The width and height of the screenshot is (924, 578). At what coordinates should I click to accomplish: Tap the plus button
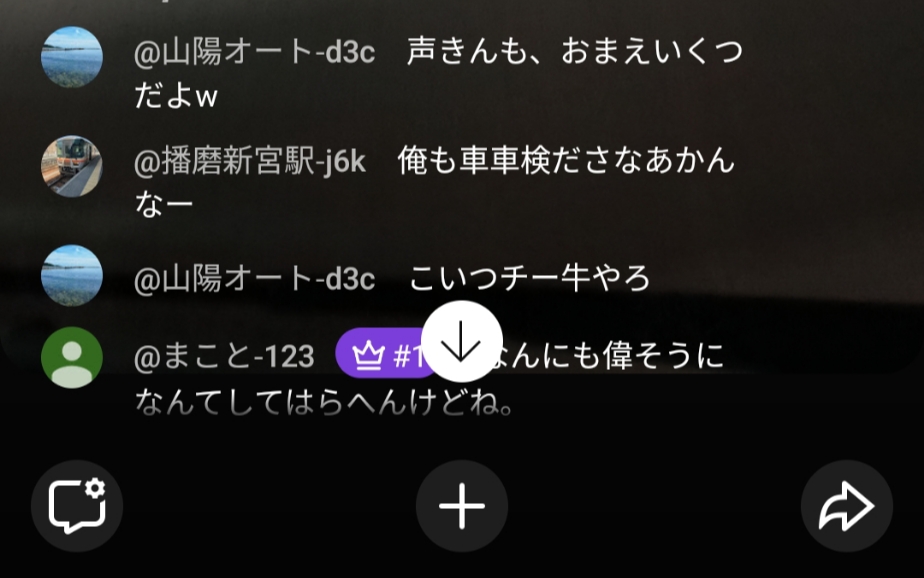click(x=461, y=506)
